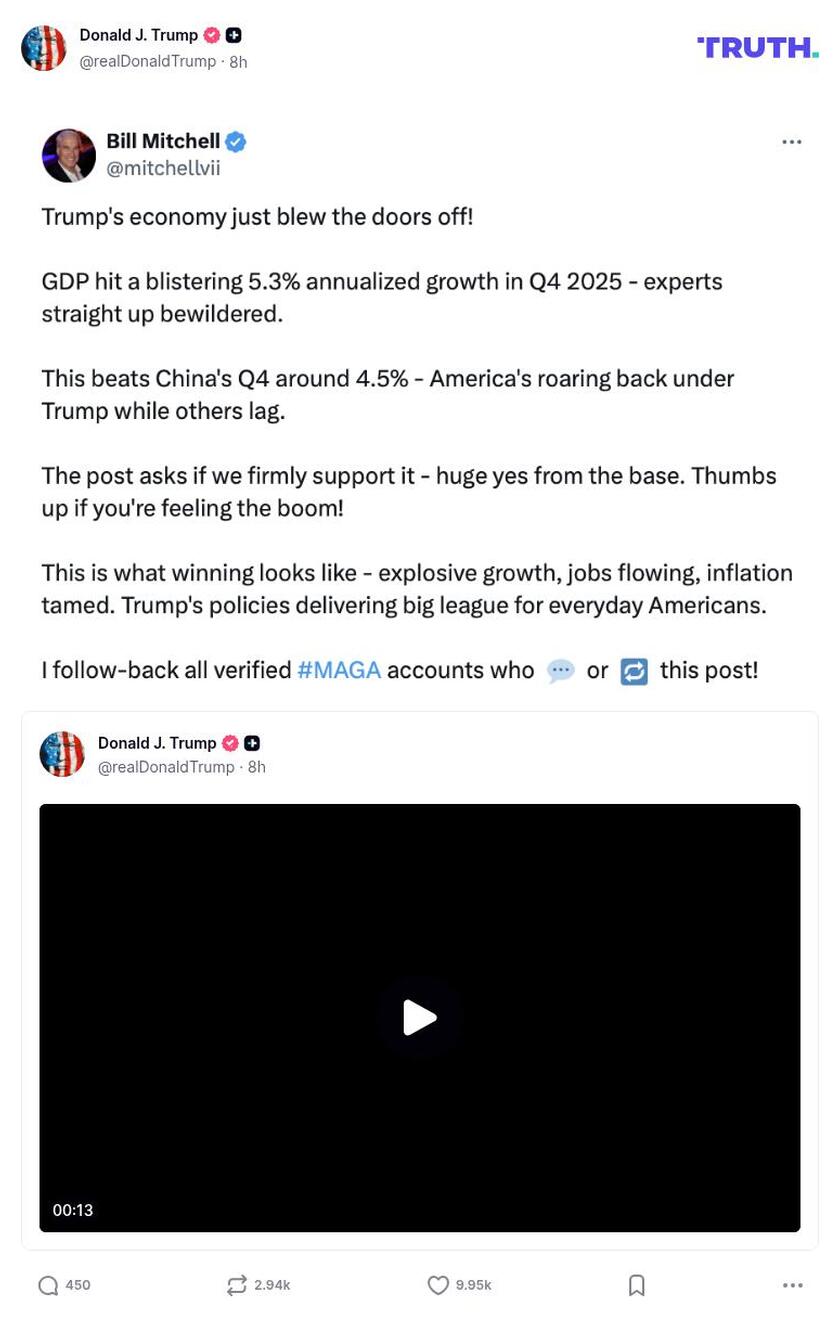The height and width of the screenshot is (1326, 840).
Task: Click Donald Trump's profile avatar
Action: tap(44, 47)
